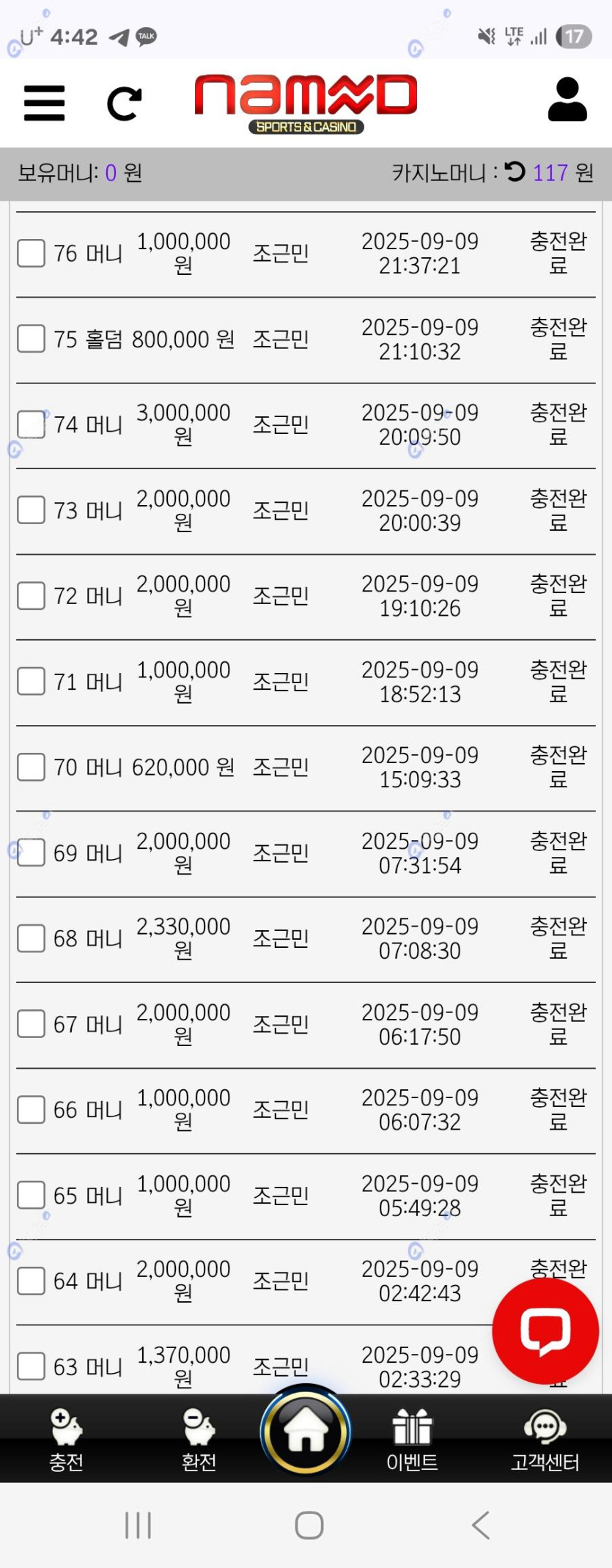This screenshot has height=1568, width=612.
Task: Open the 고객센터 tab
Action: 545,1440
